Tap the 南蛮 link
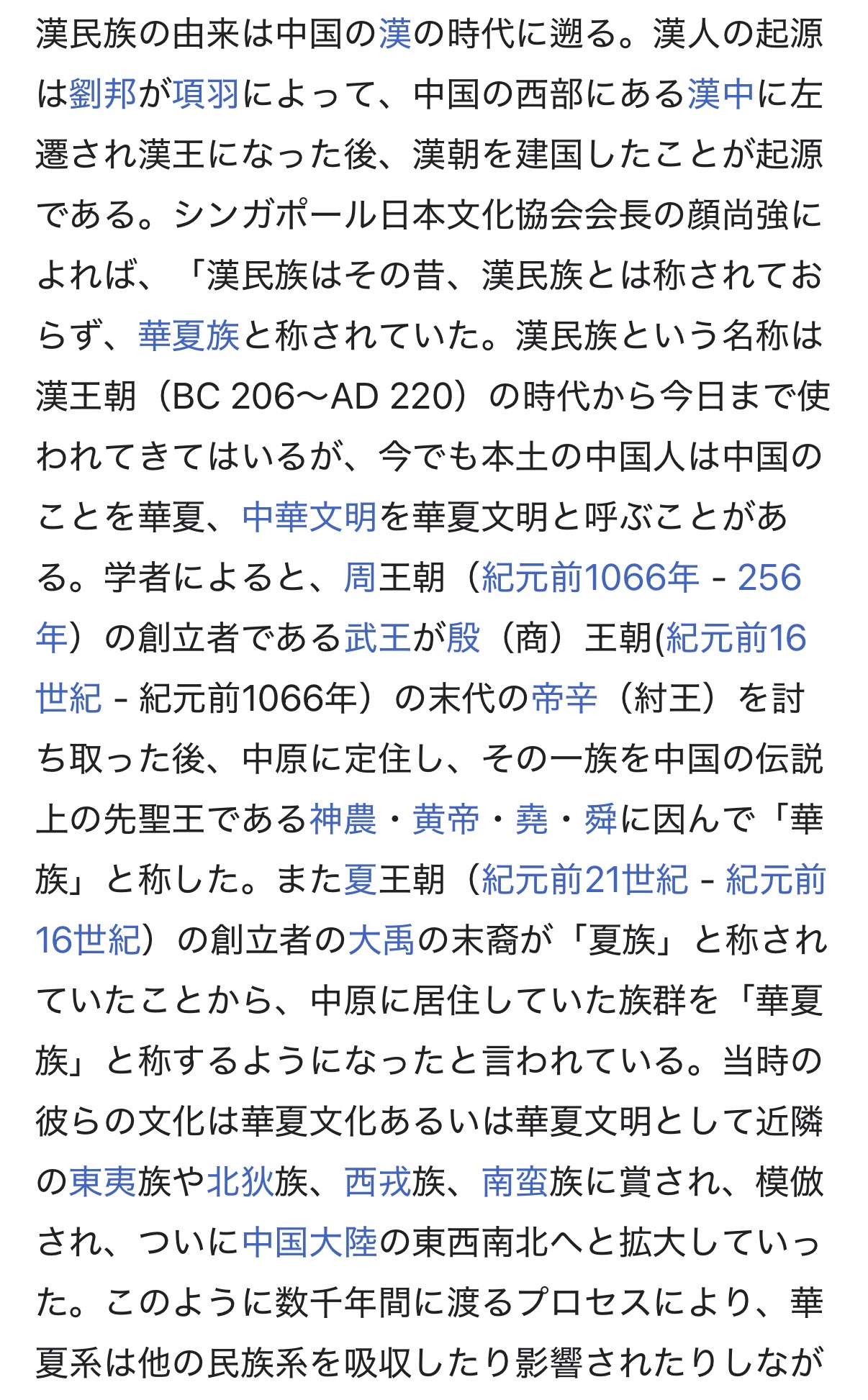This screenshot has width=868, height=1400. coord(515,1182)
